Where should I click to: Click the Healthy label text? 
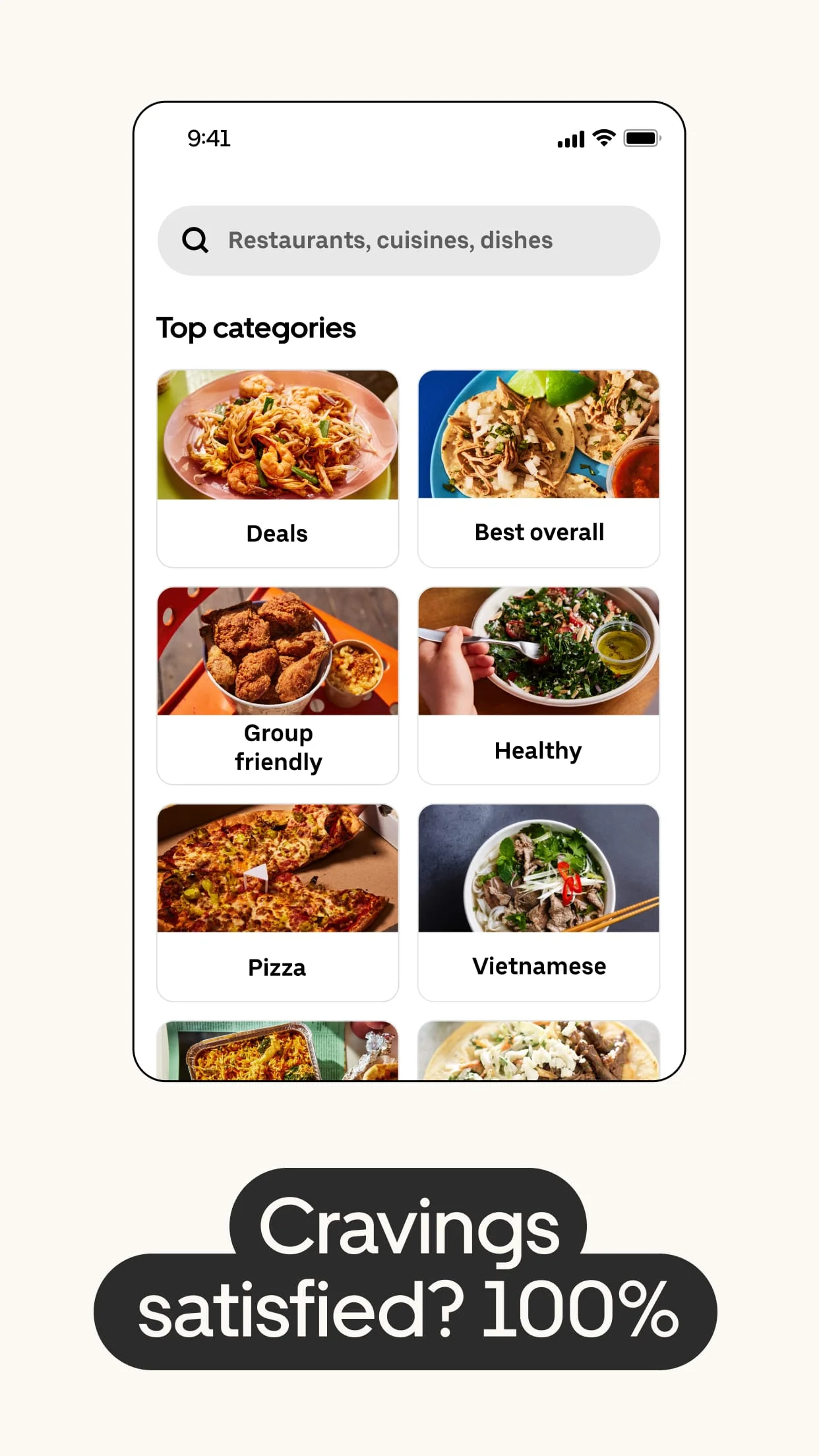pos(537,750)
